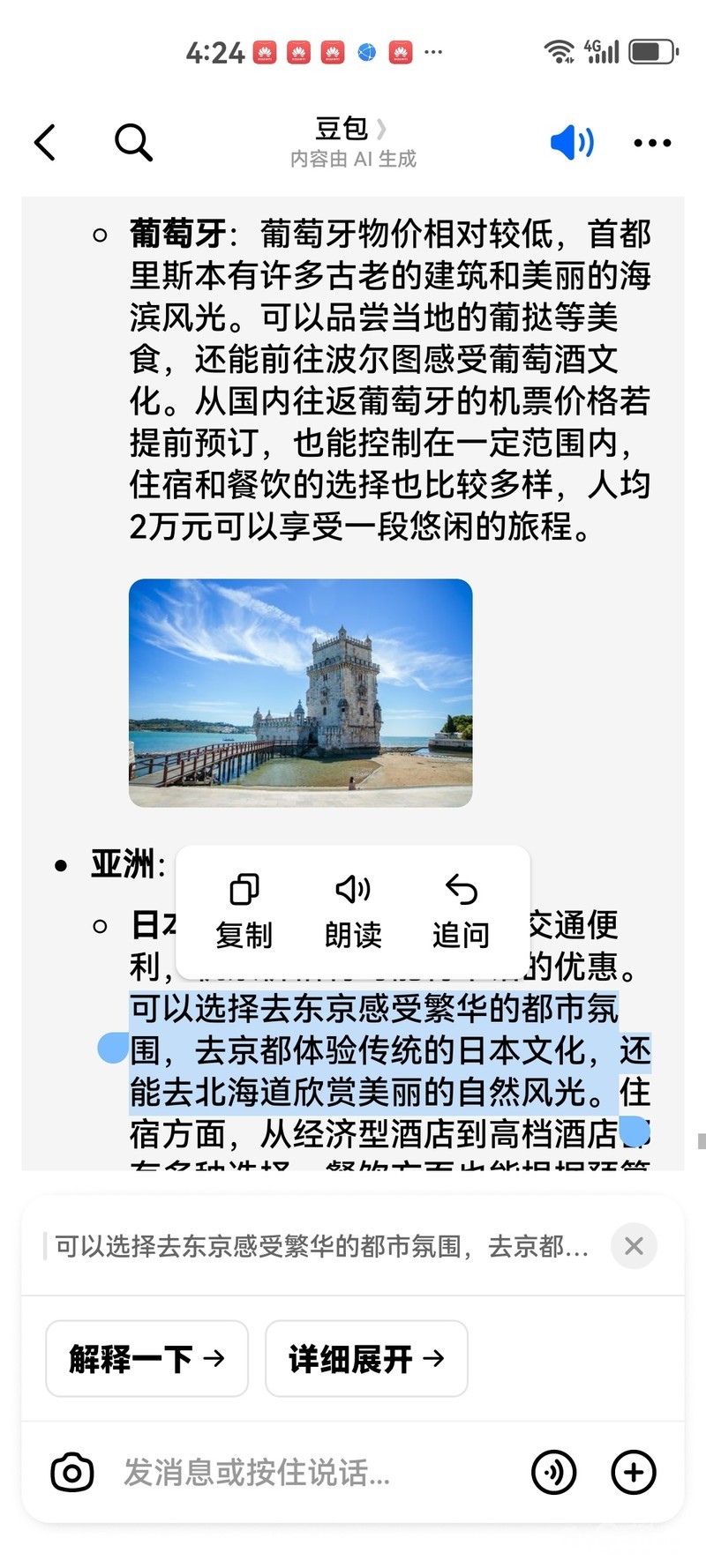Toggle the read-aloud speaker icon
This screenshot has height=1568, width=706.
571,142
